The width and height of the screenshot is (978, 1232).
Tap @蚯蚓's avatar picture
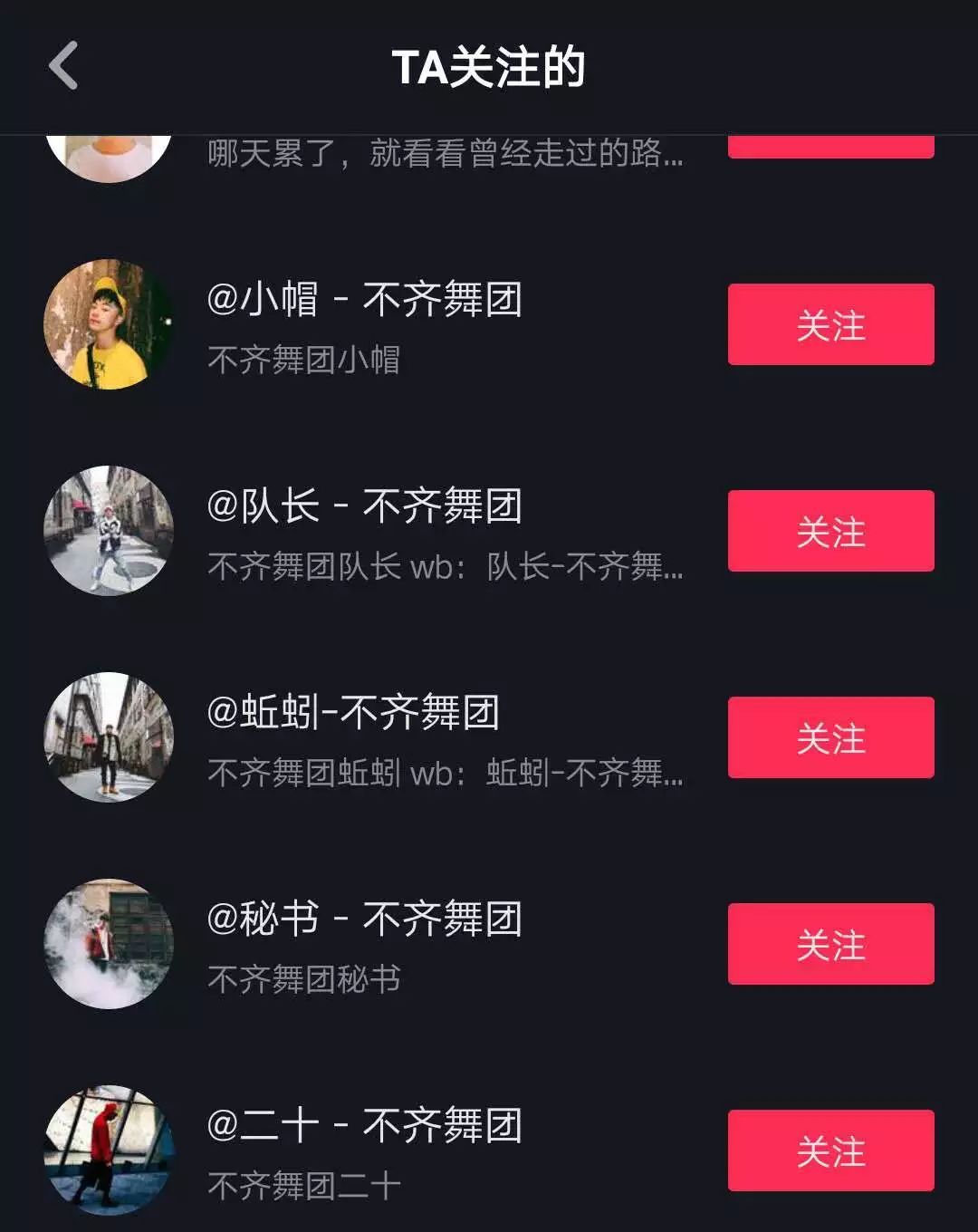pos(109,738)
